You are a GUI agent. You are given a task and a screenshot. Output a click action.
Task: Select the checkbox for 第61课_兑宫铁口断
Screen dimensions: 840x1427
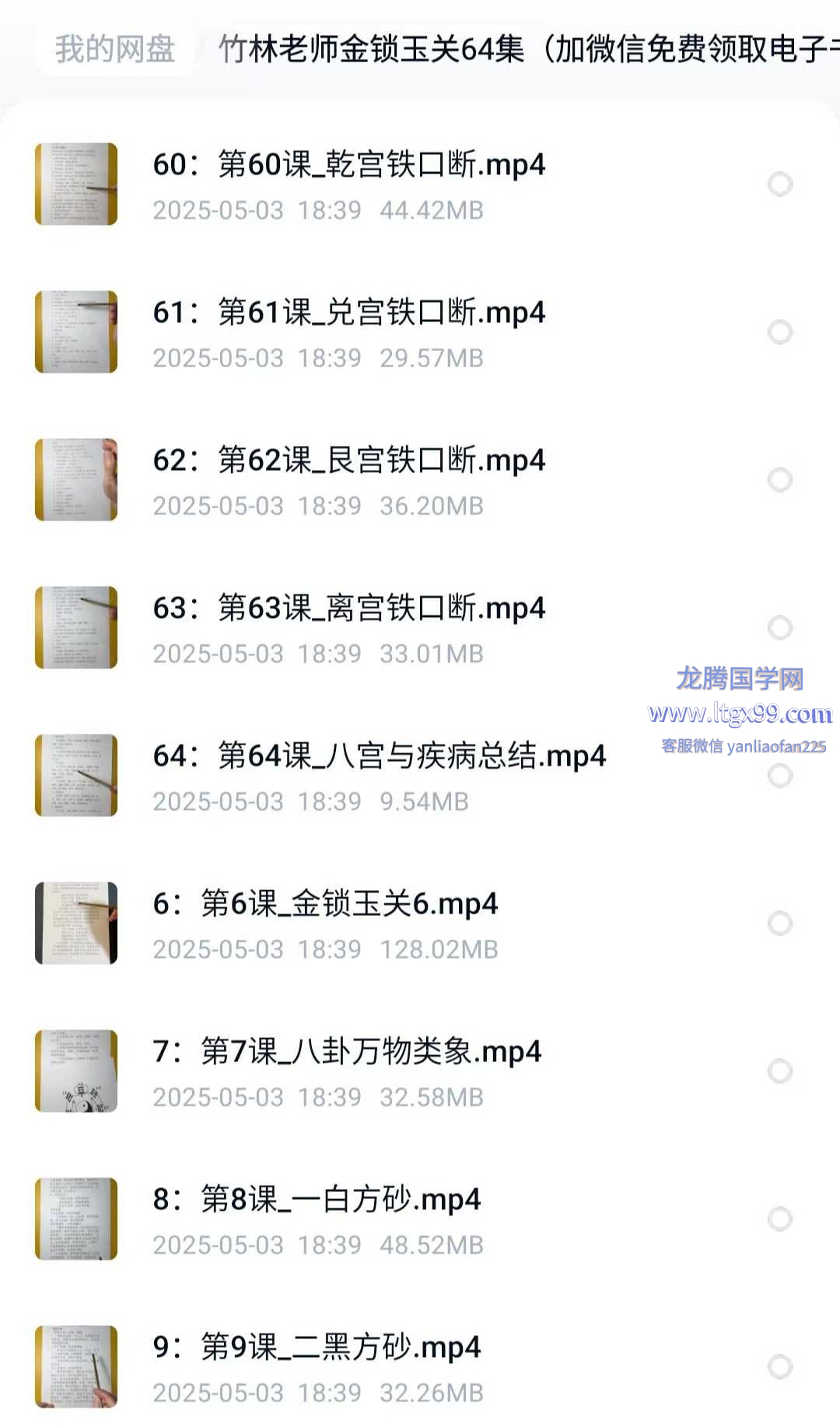click(x=780, y=332)
